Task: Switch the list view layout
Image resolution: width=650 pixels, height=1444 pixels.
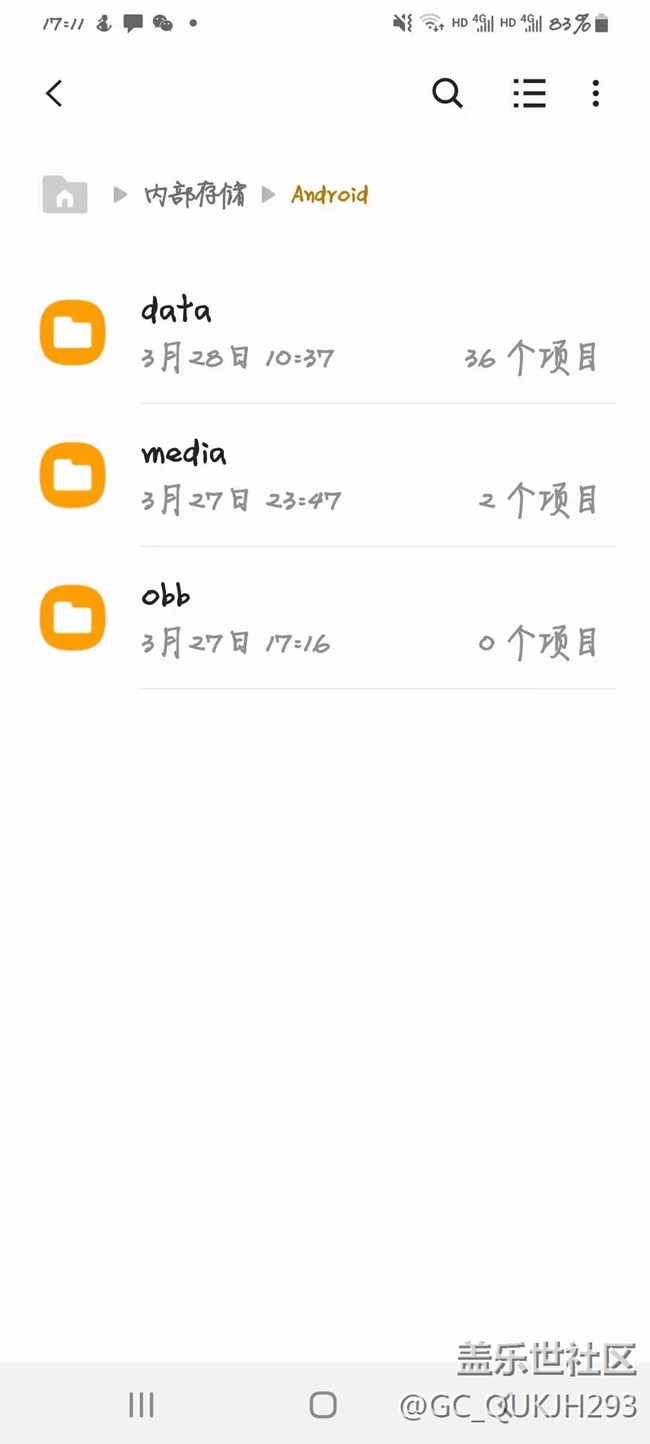Action: tap(529, 93)
